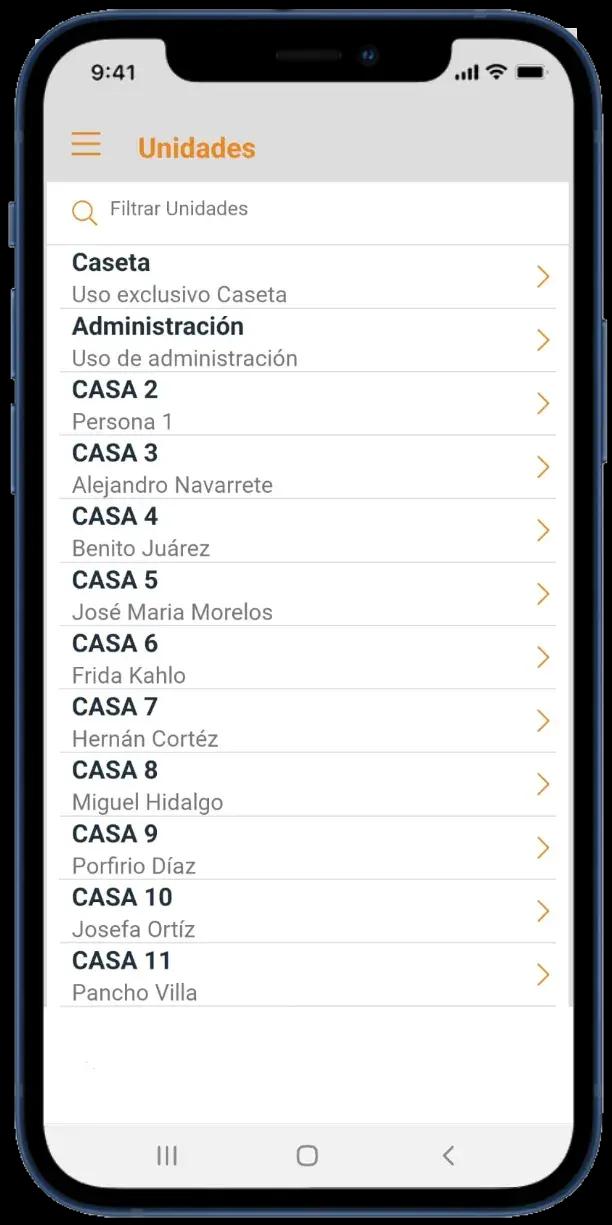
Task: View CASA 8 Miguel Hidalgo
Action: (x=300, y=785)
